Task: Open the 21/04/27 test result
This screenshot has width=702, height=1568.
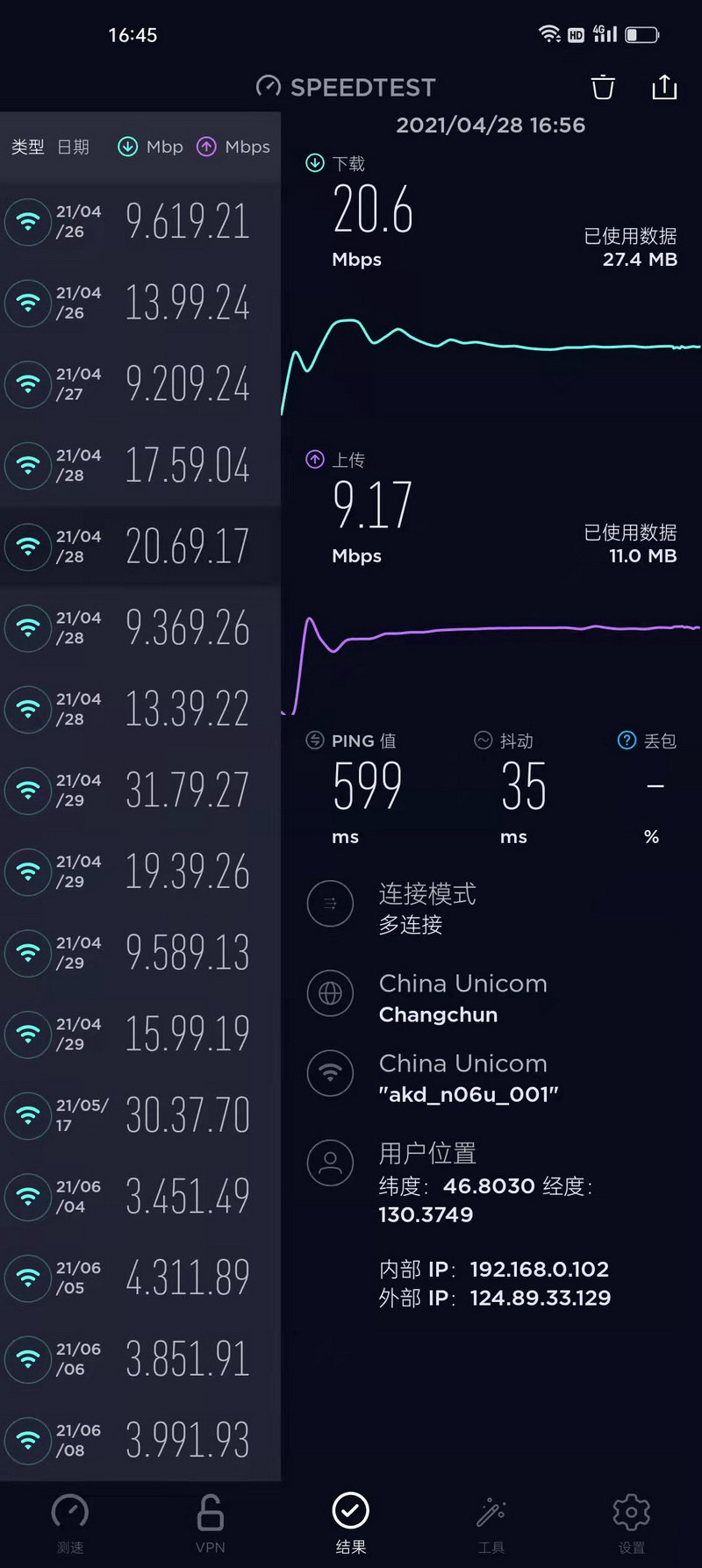Action: point(140,384)
